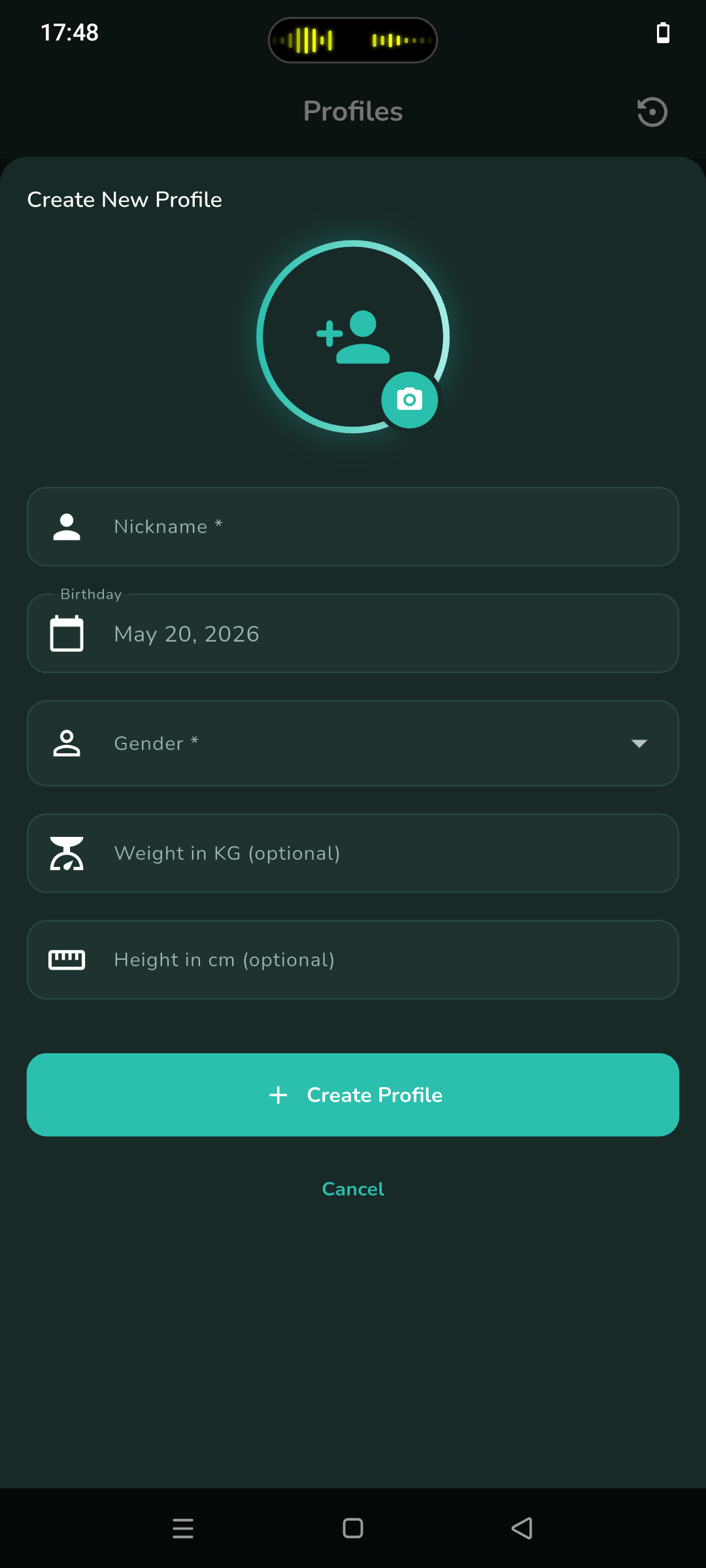Tap the camera icon to add photo
Viewport: 706px width, 1568px height.
click(x=410, y=400)
